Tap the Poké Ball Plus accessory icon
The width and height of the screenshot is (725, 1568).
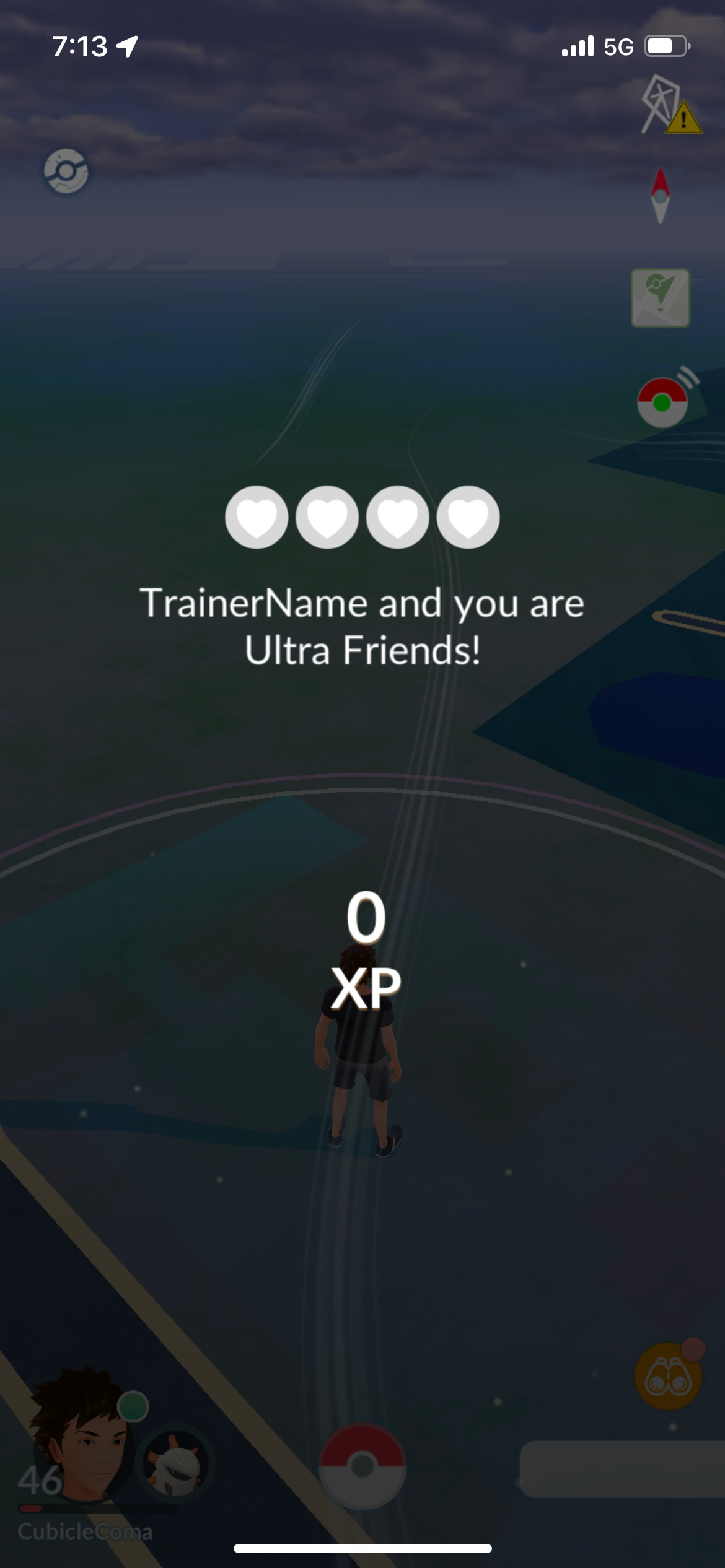pyautogui.click(x=663, y=403)
